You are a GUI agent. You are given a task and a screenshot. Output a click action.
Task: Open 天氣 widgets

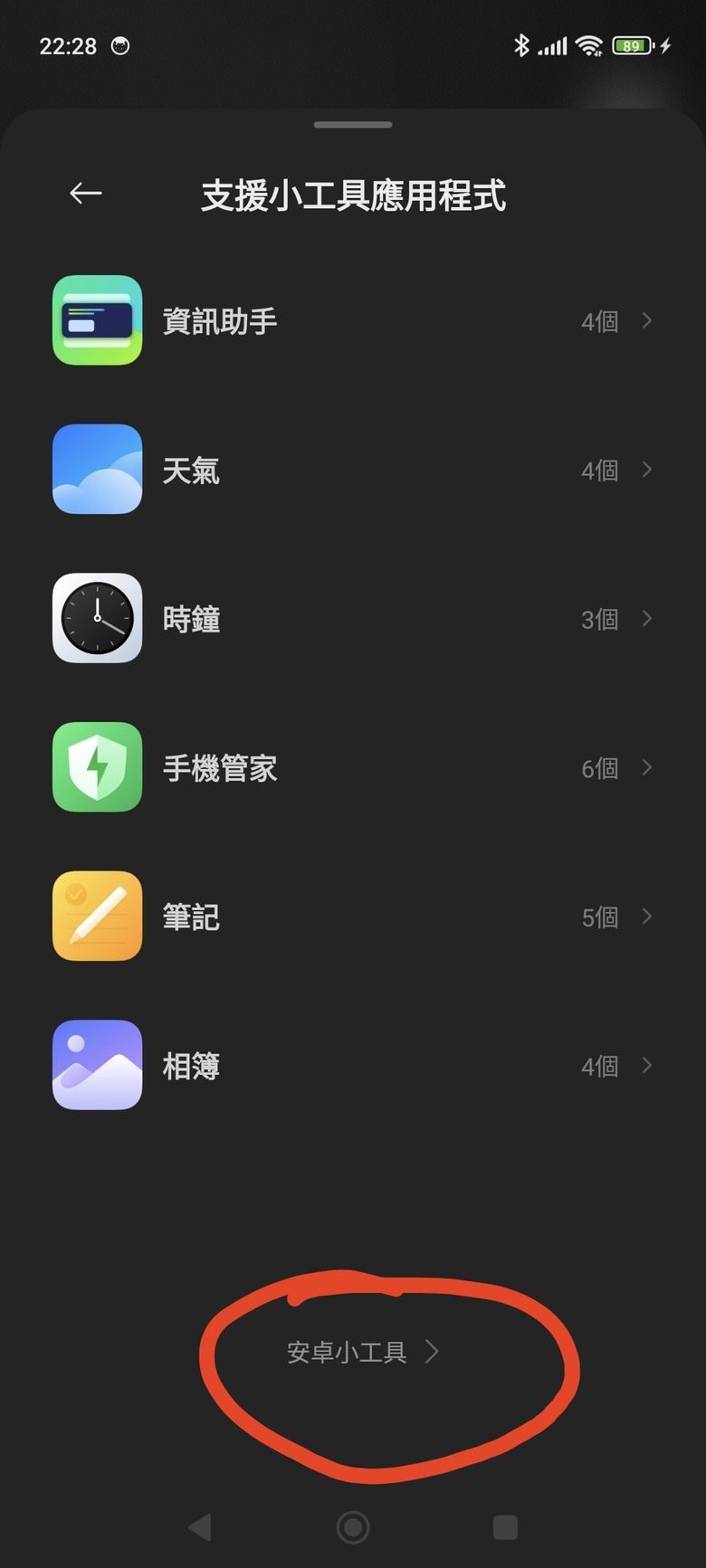coord(353,469)
